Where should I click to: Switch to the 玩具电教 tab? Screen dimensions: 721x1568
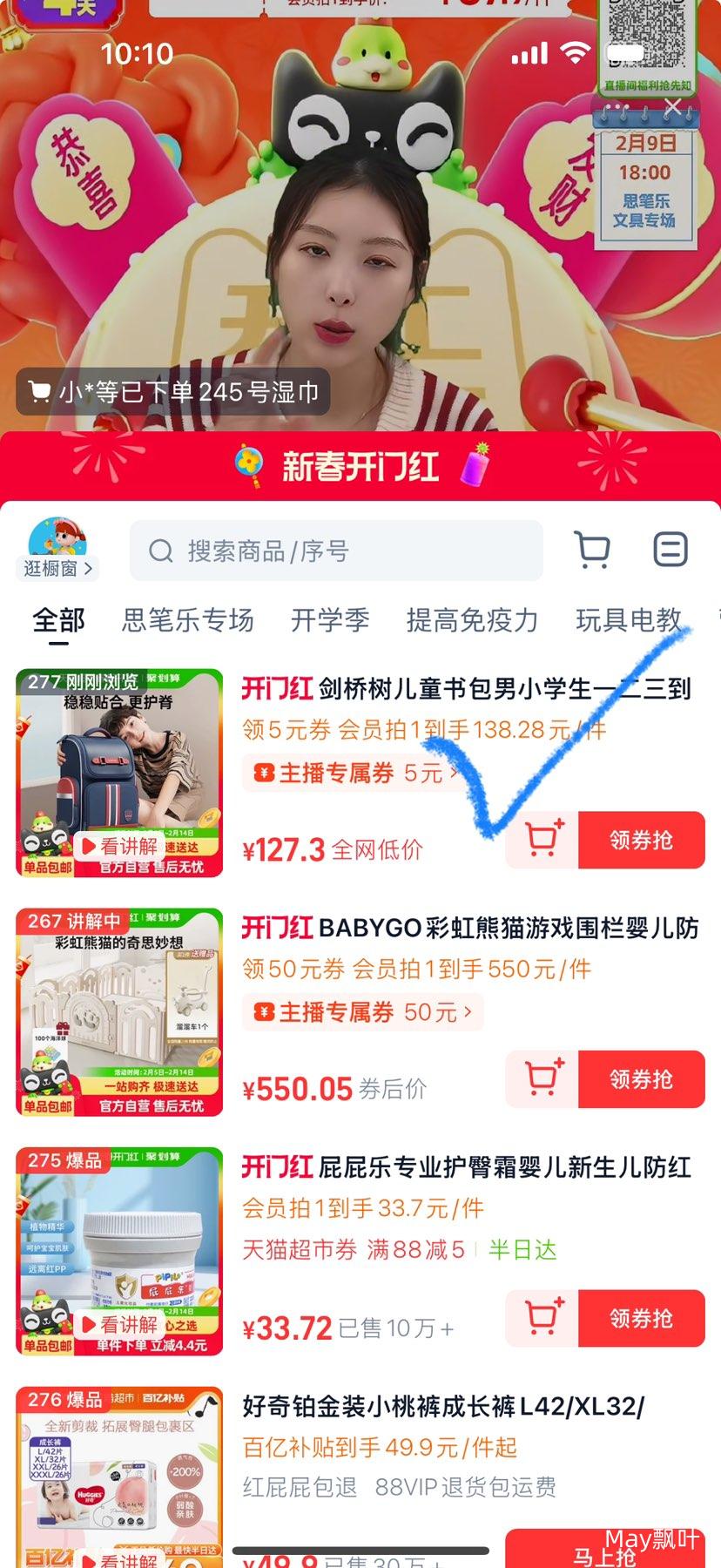[x=629, y=620]
